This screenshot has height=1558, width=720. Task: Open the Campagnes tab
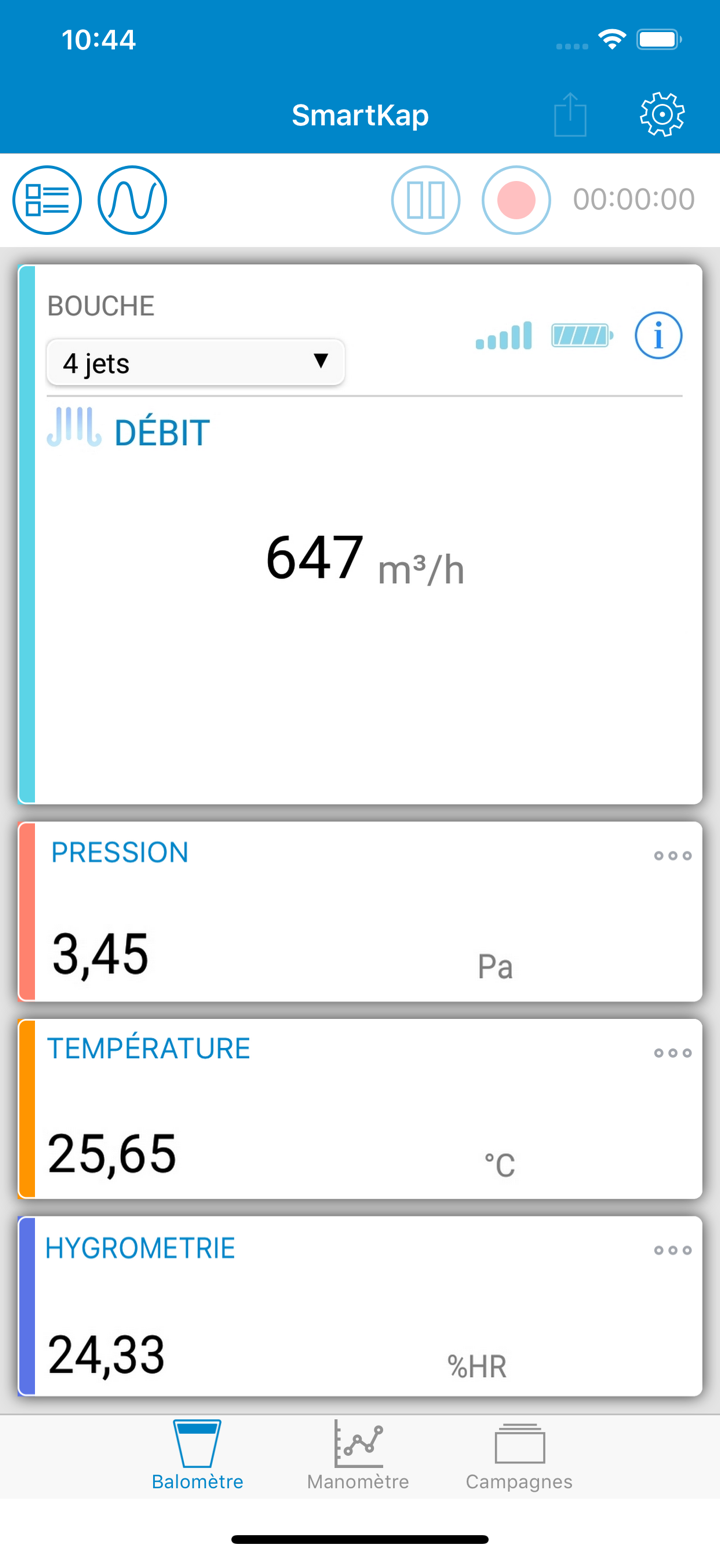pyautogui.click(x=518, y=1457)
